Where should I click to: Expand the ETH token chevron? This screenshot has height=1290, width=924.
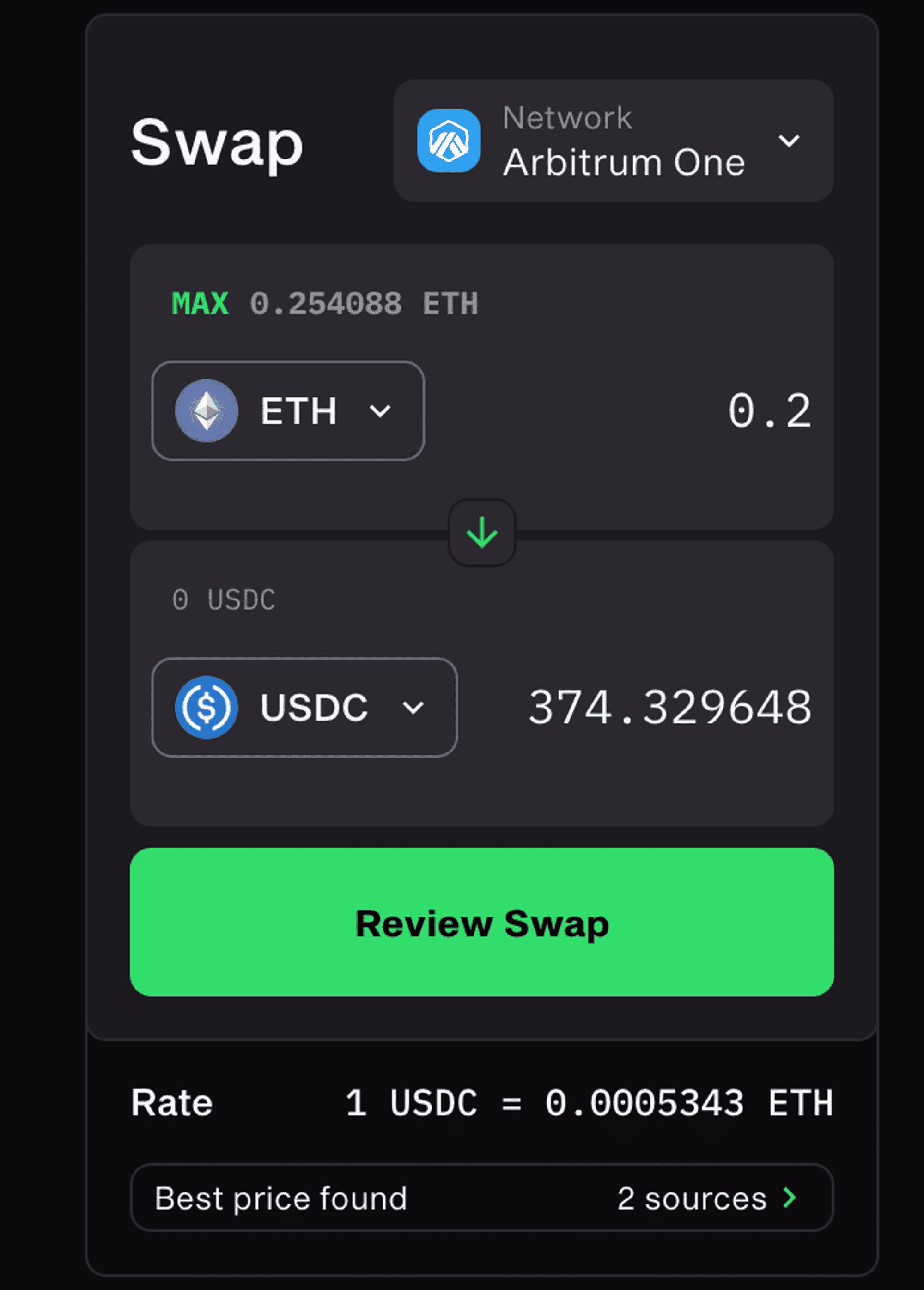click(380, 410)
